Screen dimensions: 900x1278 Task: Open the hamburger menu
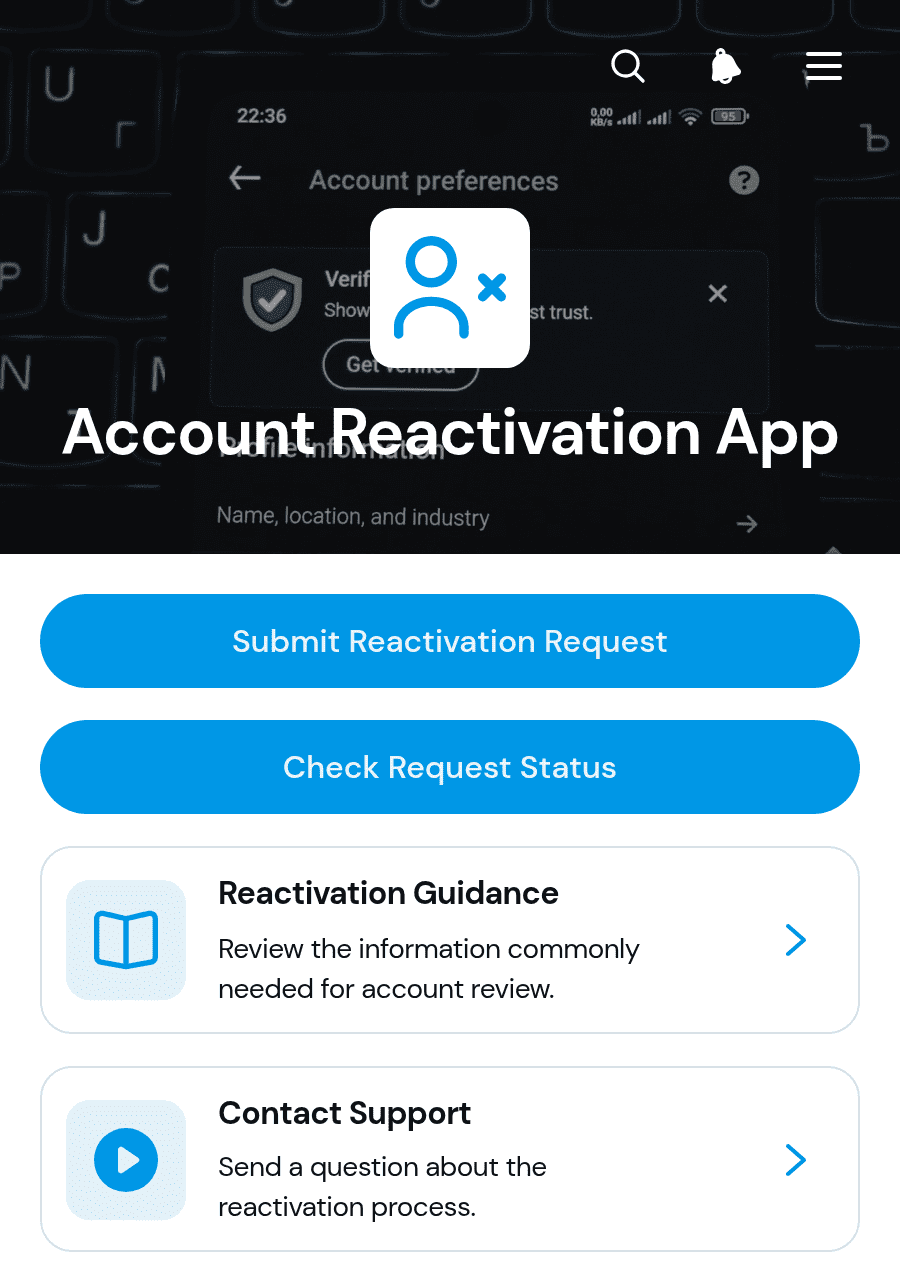(x=824, y=67)
